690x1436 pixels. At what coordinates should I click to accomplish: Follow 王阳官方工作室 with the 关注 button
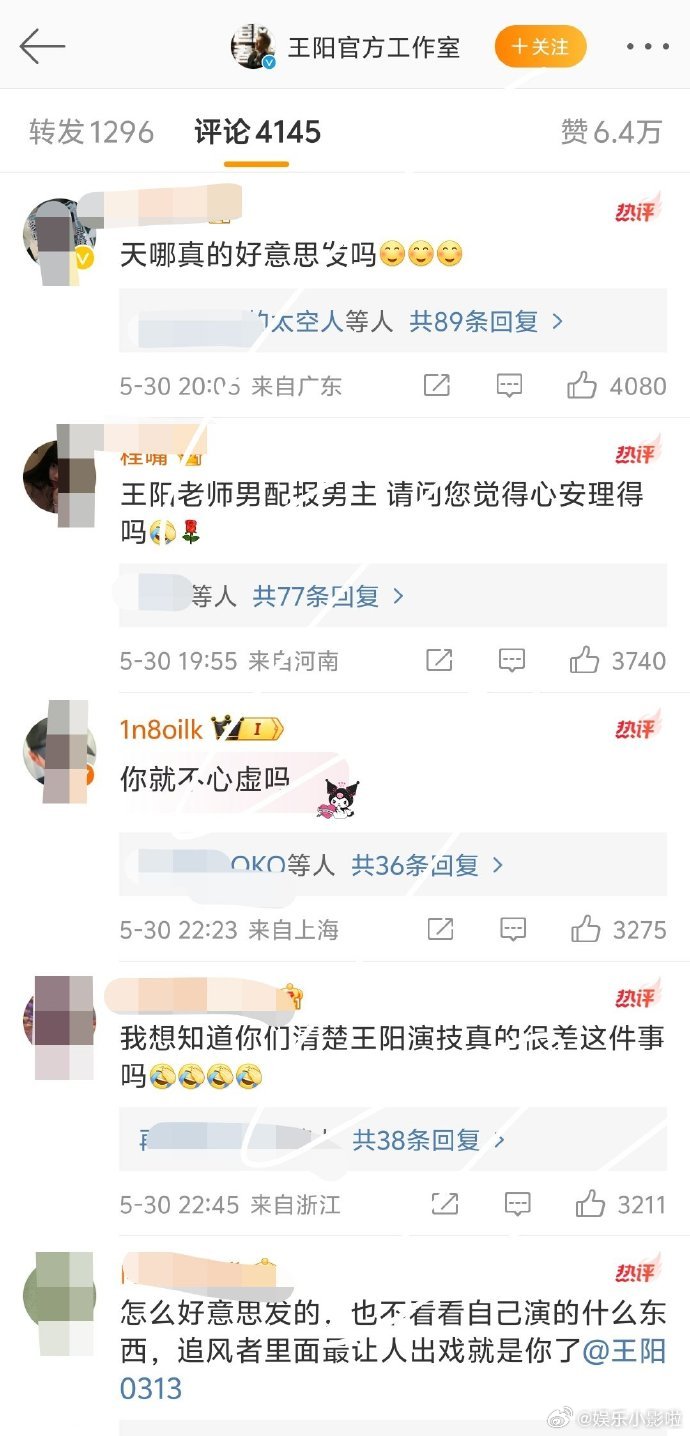pos(540,47)
